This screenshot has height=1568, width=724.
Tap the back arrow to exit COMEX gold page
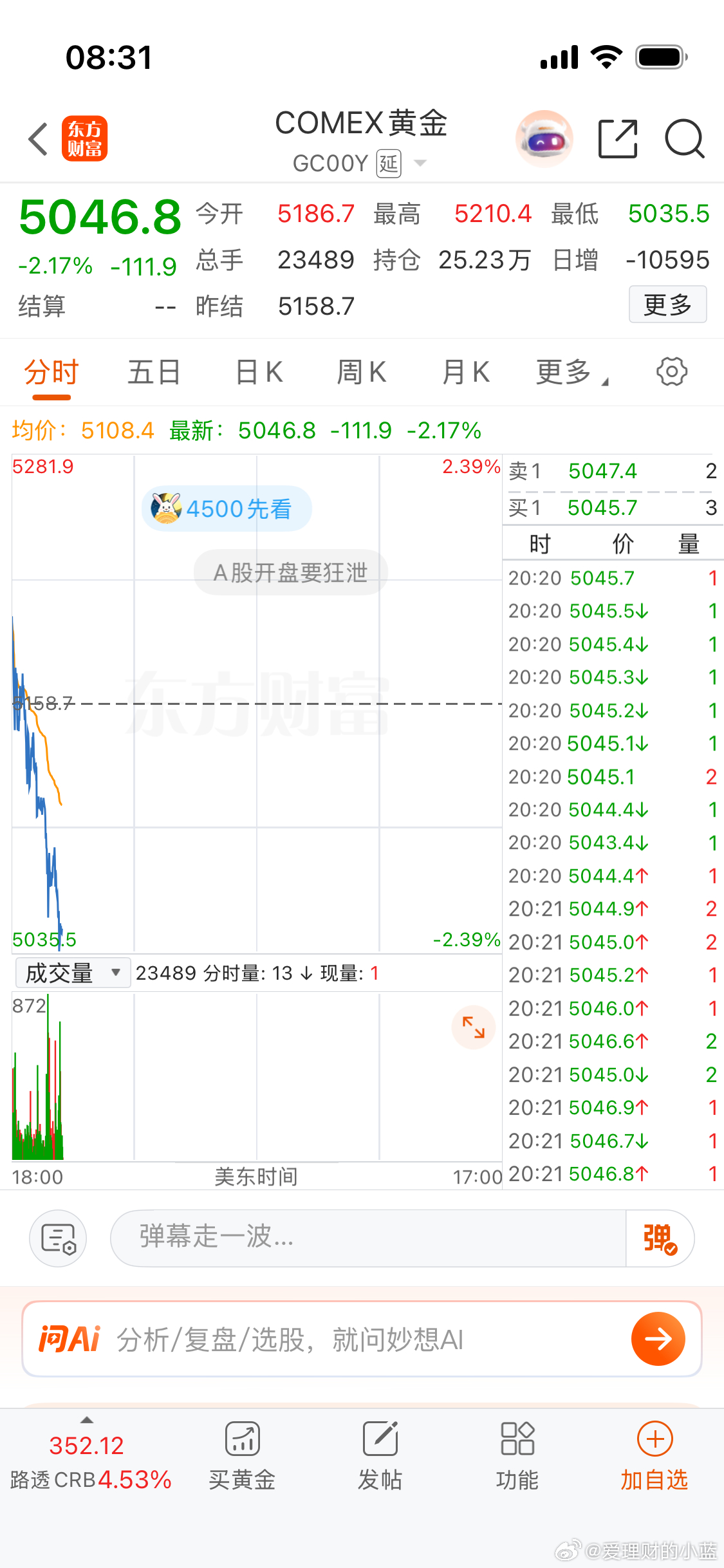[x=37, y=138]
